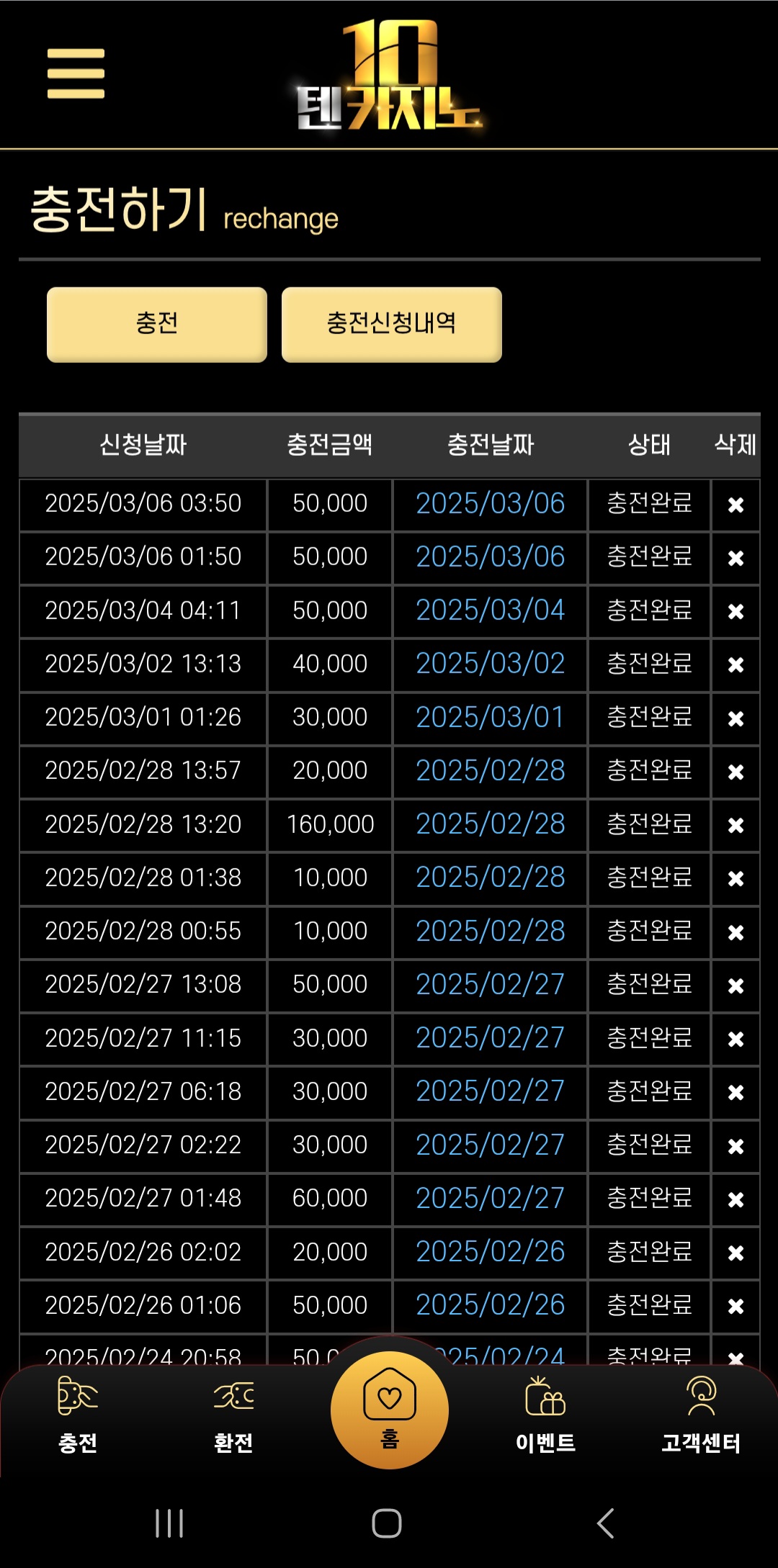Delete the 2025/03/06 03:50 recharge record
778x1568 pixels.
(x=735, y=505)
